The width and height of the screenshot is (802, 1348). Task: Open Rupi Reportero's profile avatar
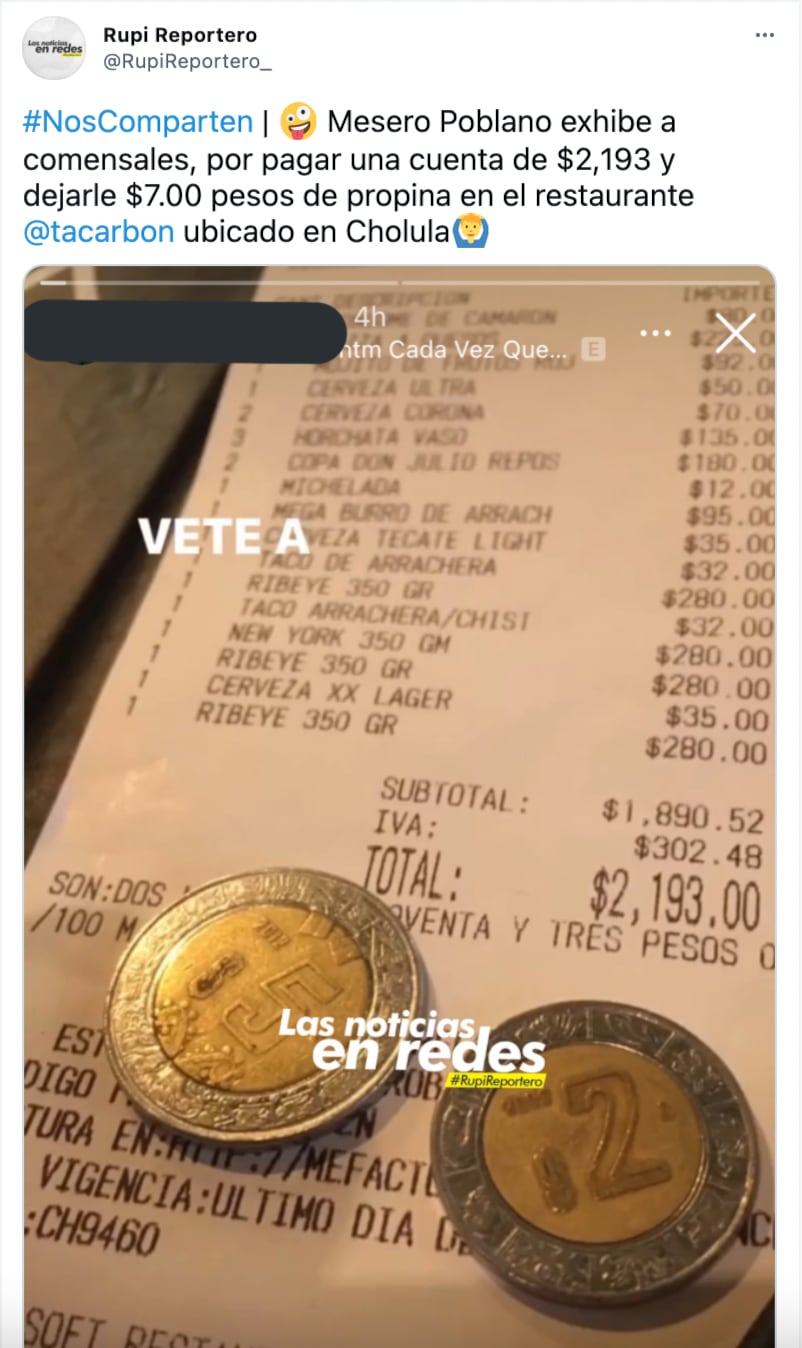tap(54, 48)
